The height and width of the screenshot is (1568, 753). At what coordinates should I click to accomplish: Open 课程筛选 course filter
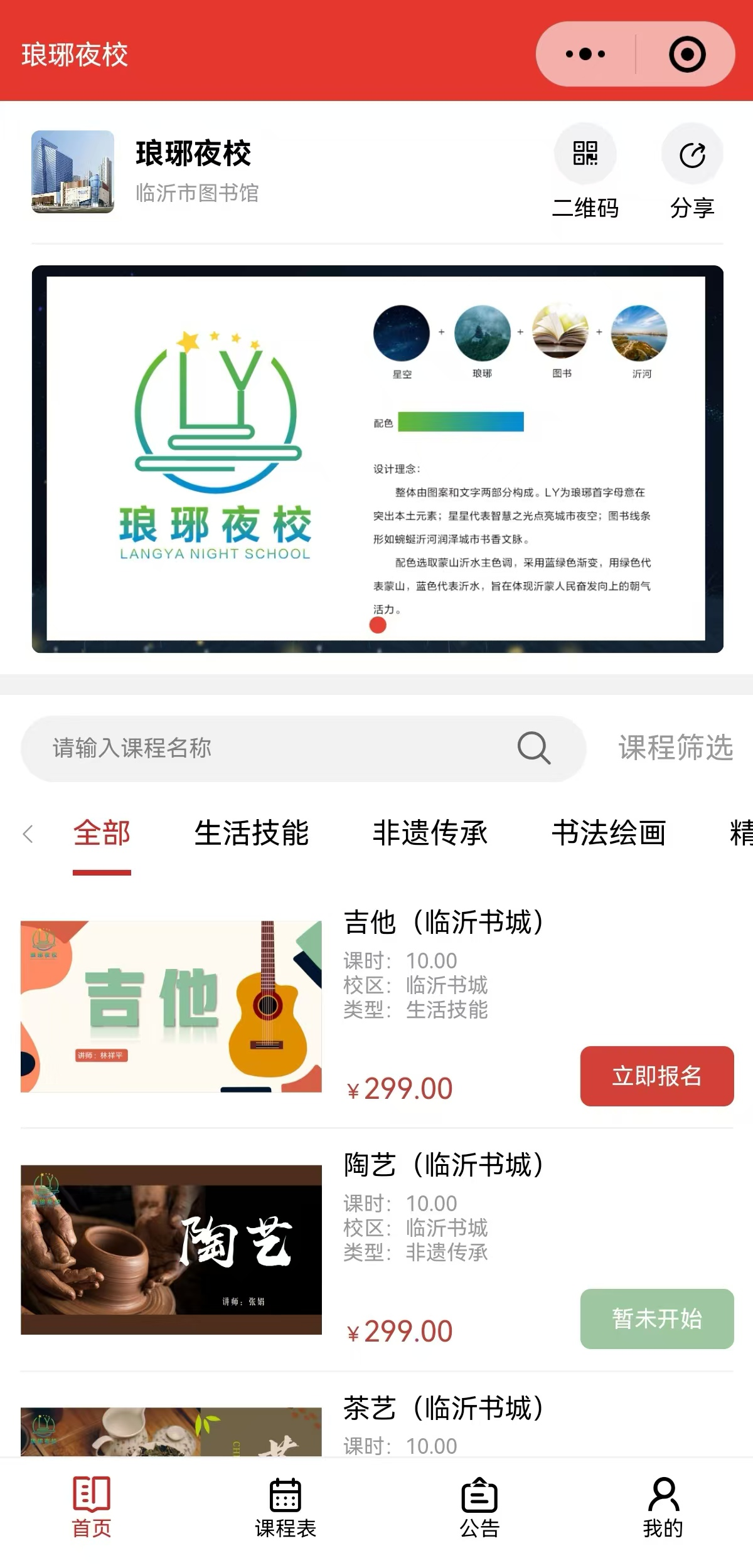click(676, 748)
